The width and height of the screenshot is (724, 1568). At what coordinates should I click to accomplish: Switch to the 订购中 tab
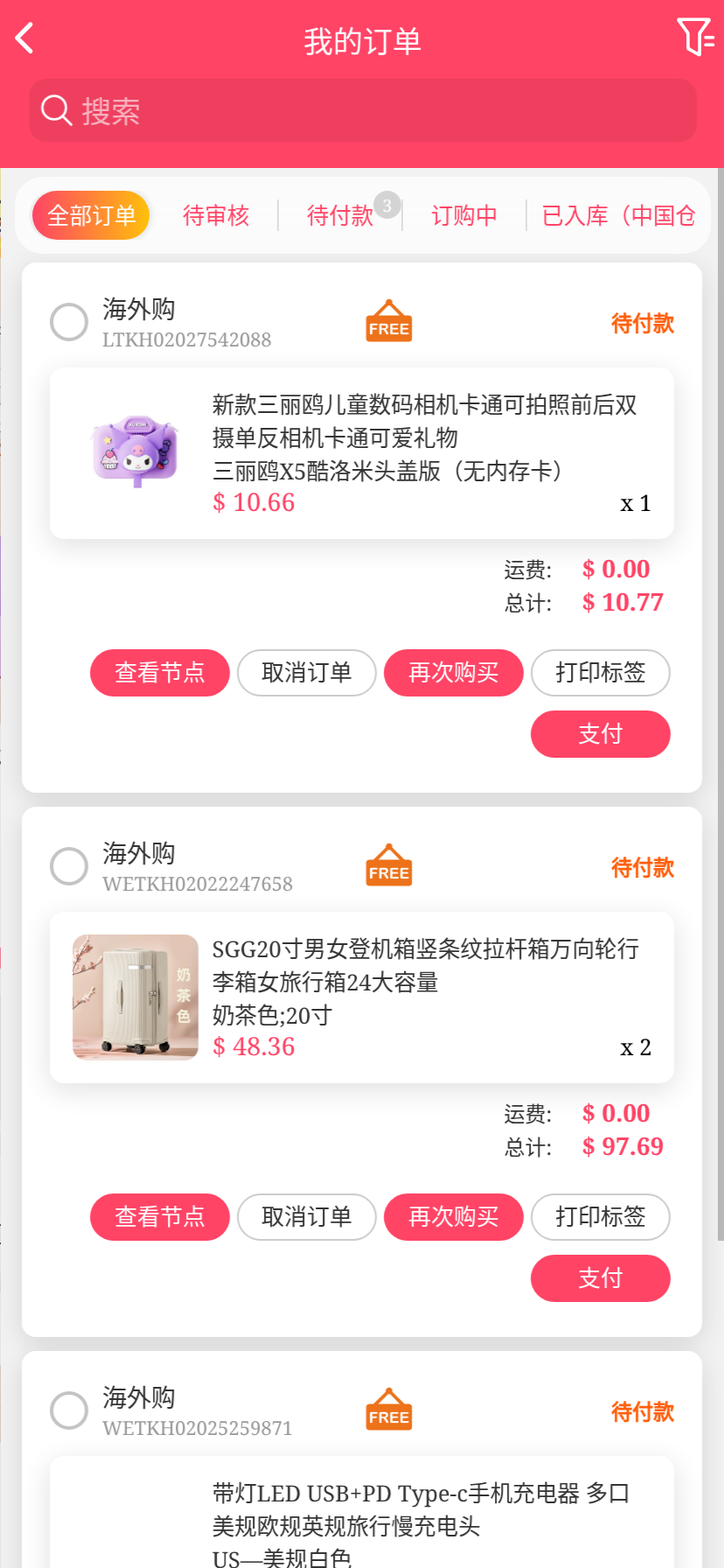point(464,215)
